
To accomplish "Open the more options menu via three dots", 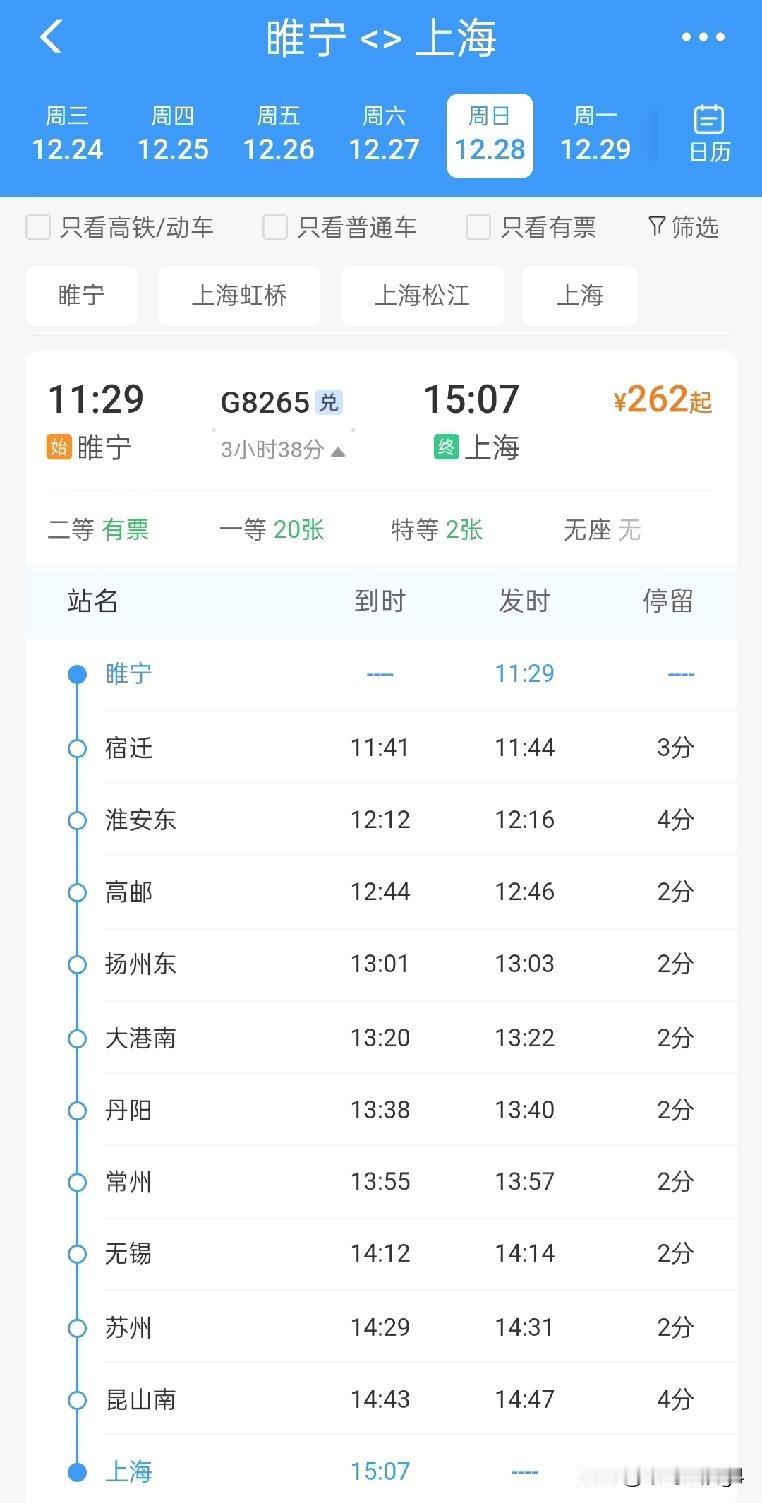I will coord(703,36).
